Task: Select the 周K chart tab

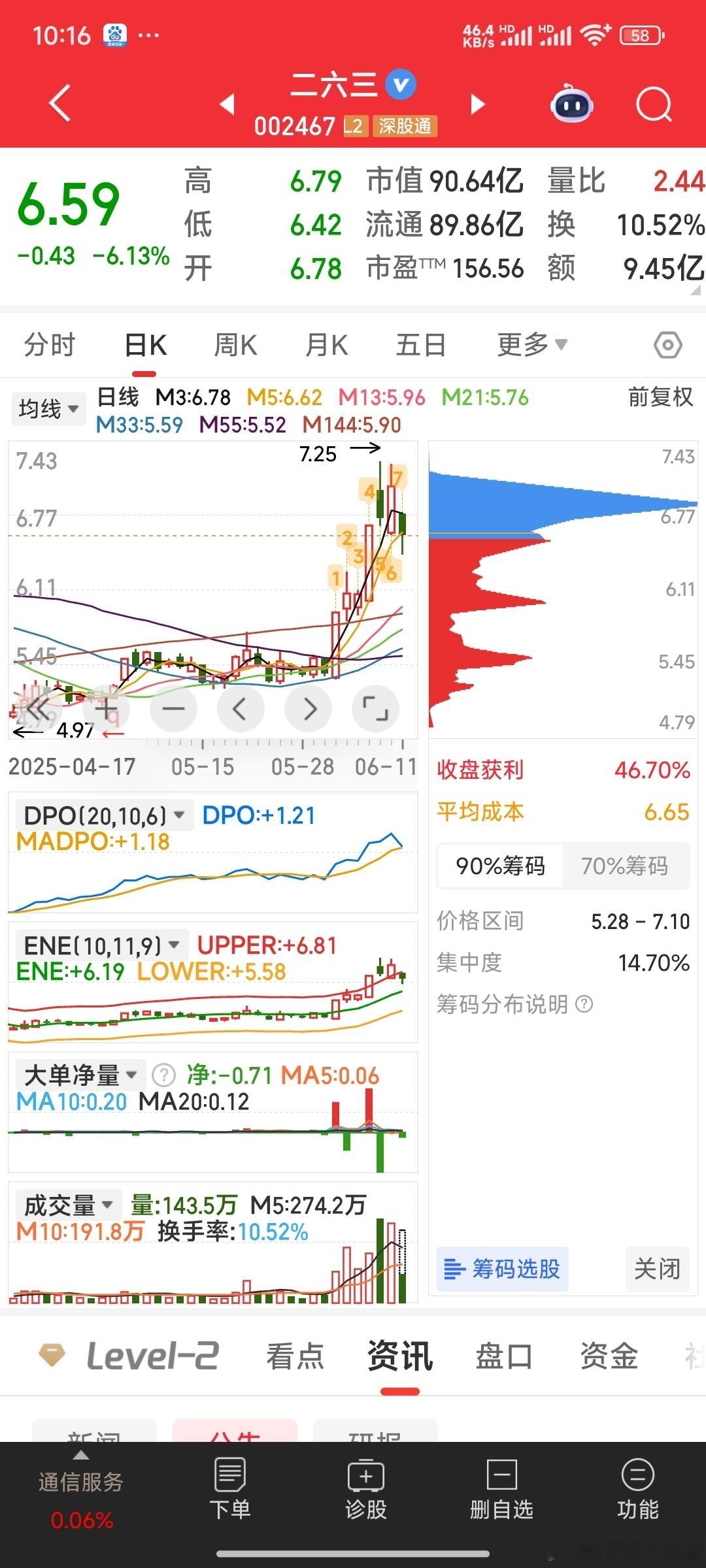Action: click(235, 345)
